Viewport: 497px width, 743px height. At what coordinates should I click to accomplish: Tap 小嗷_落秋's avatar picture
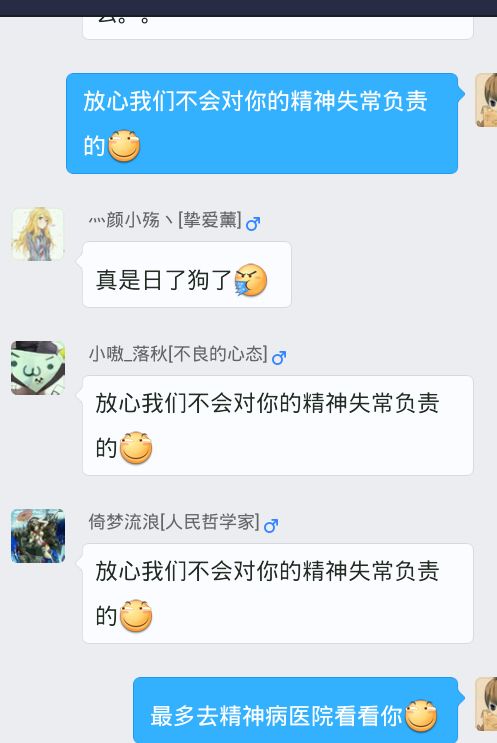pos(37,368)
